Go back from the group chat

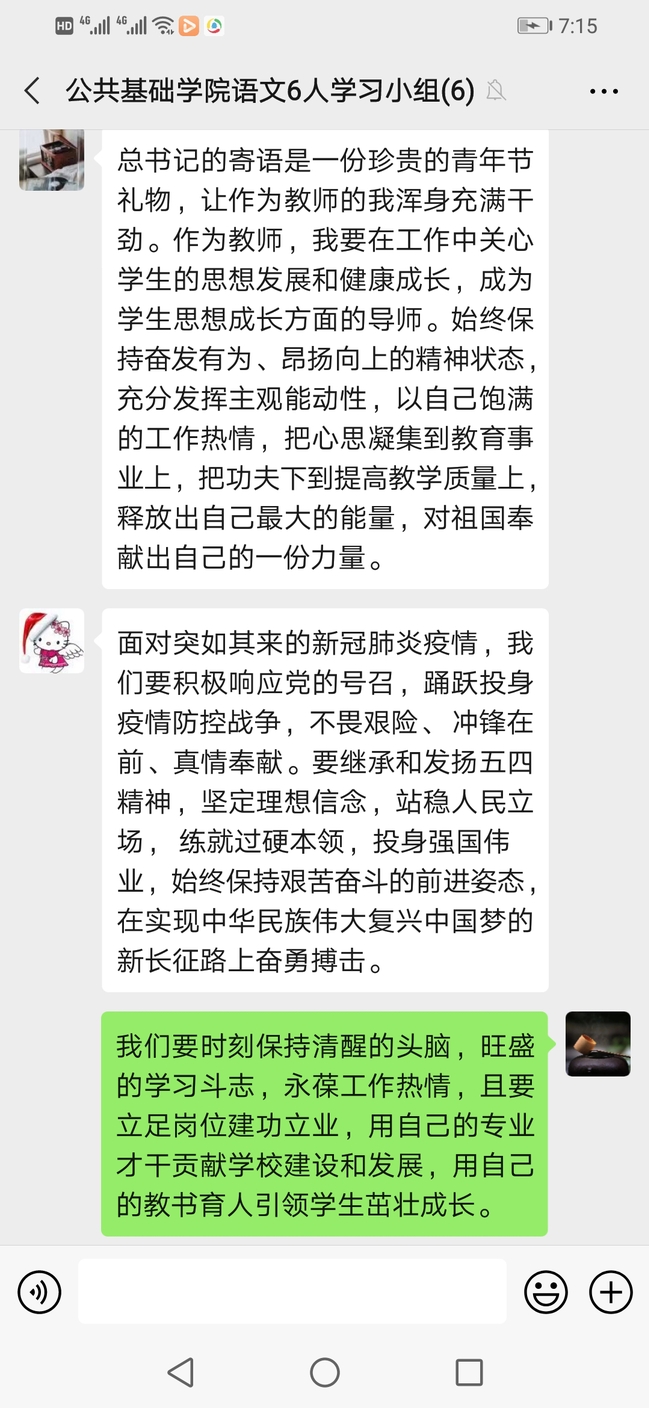tap(32, 92)
